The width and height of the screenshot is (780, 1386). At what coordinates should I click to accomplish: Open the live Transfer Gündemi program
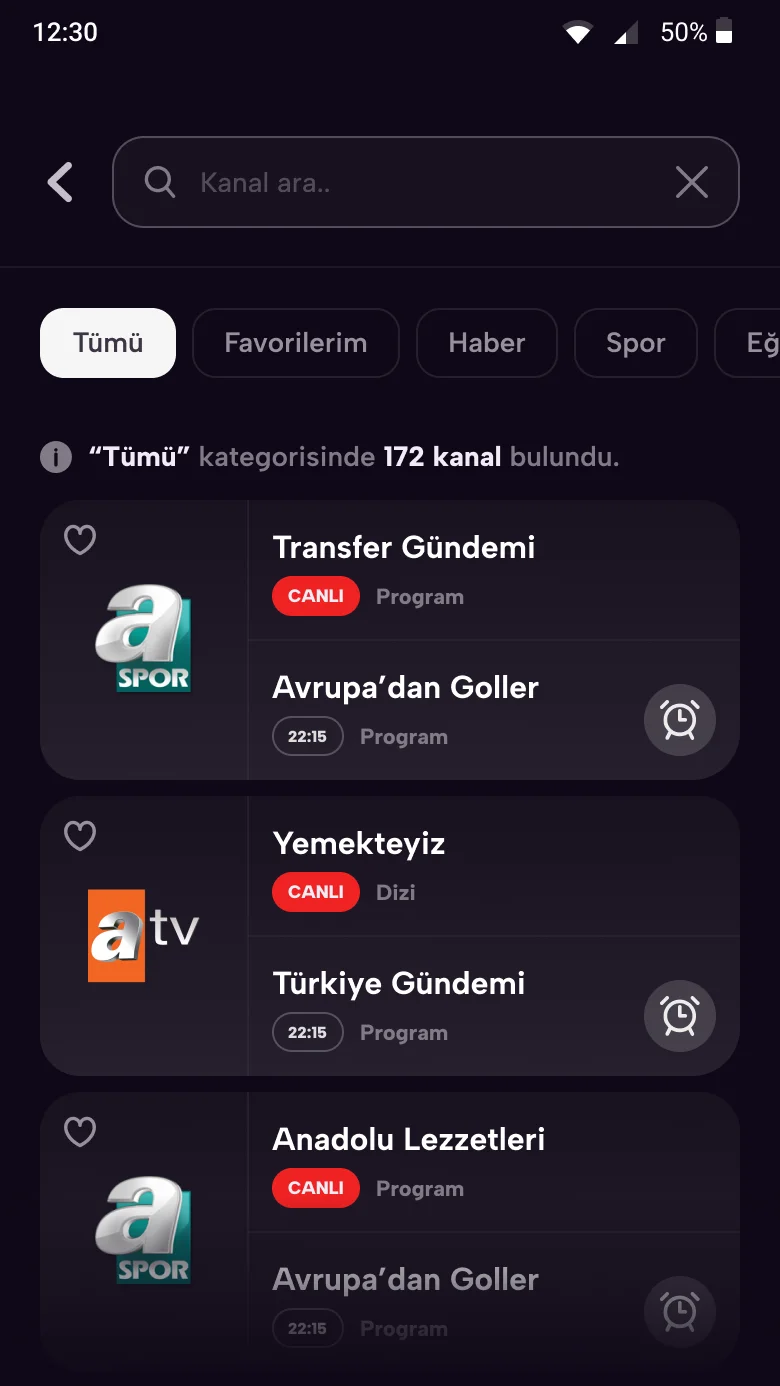494,570
